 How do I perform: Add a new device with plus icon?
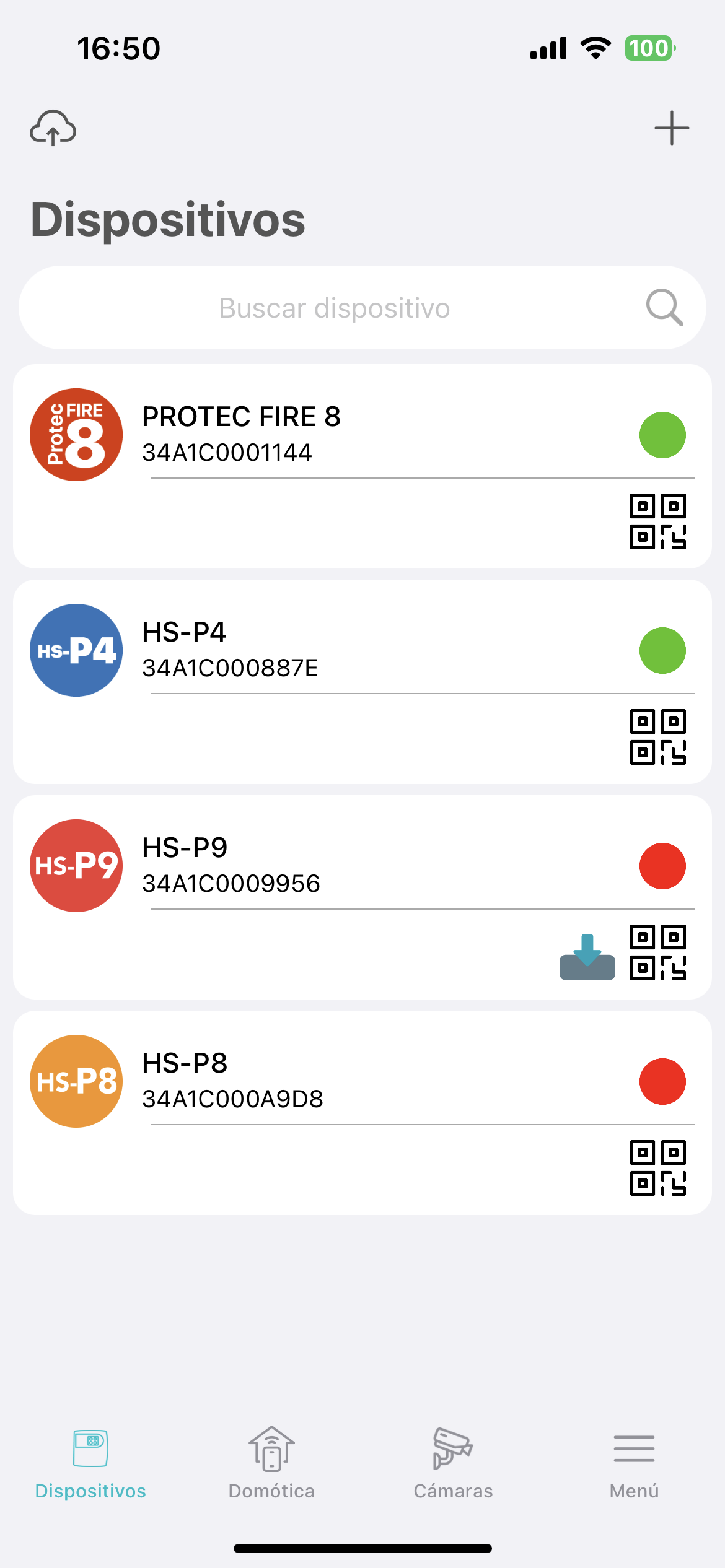[672, 128]
